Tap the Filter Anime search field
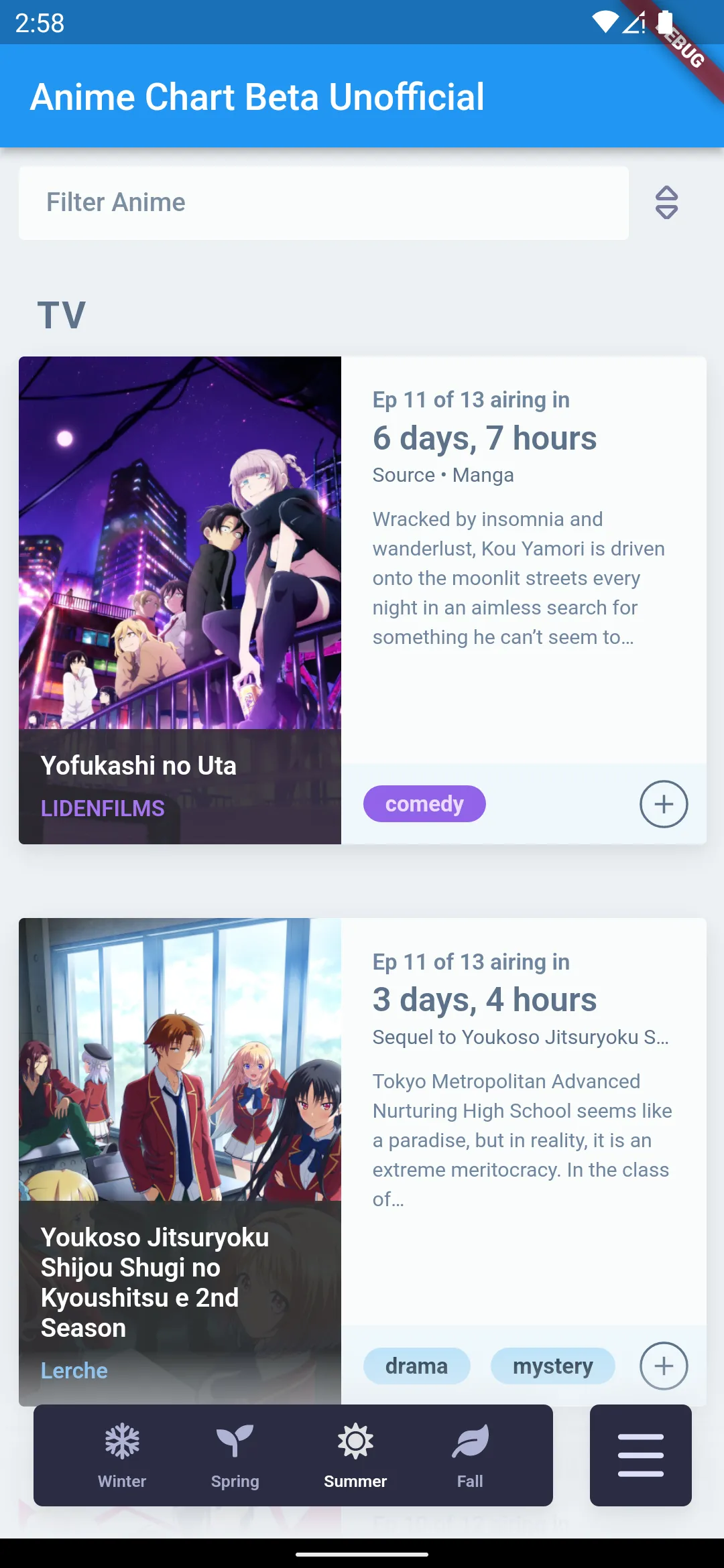 (x=323, y=202)
